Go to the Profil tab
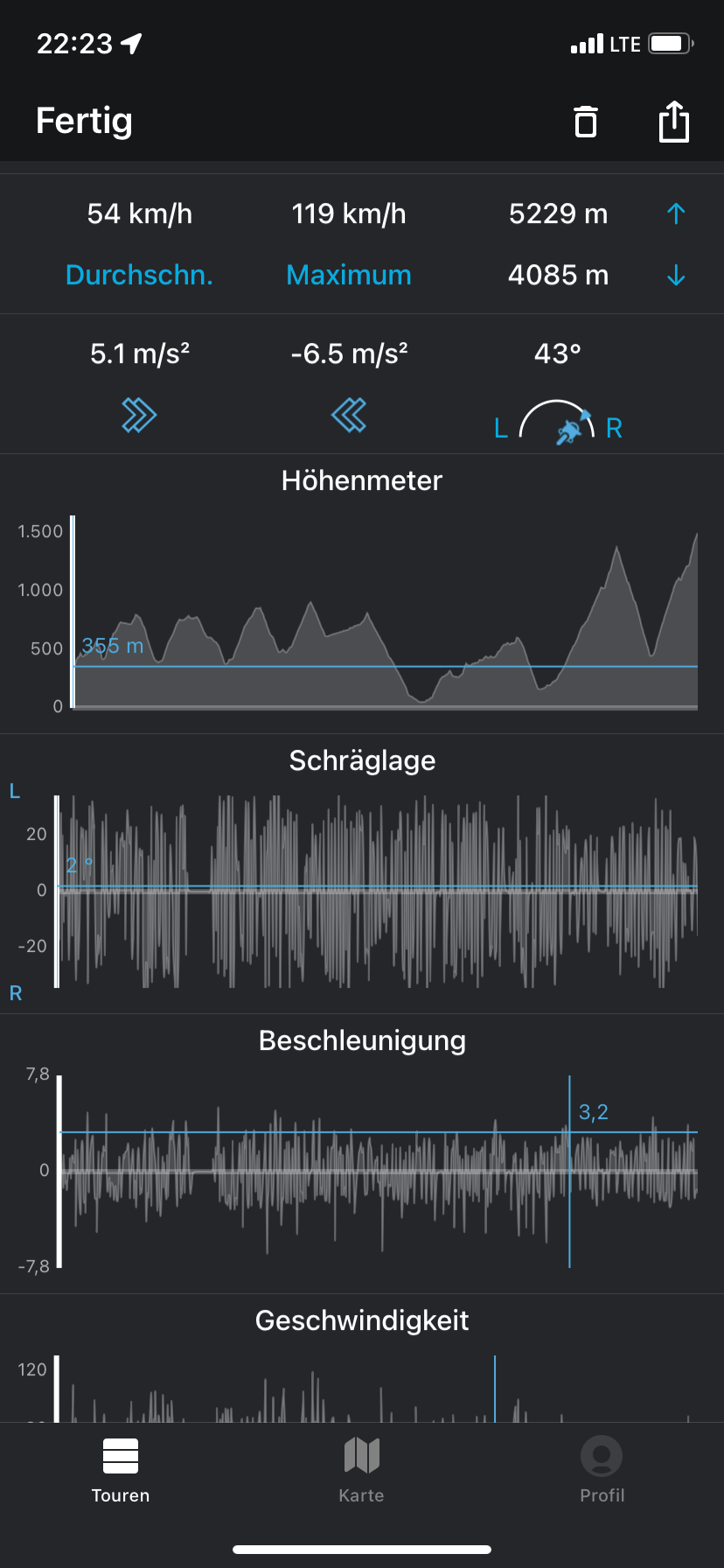Image resolution: width=724 pixels, height=1568 pixels. [602, 1471]
